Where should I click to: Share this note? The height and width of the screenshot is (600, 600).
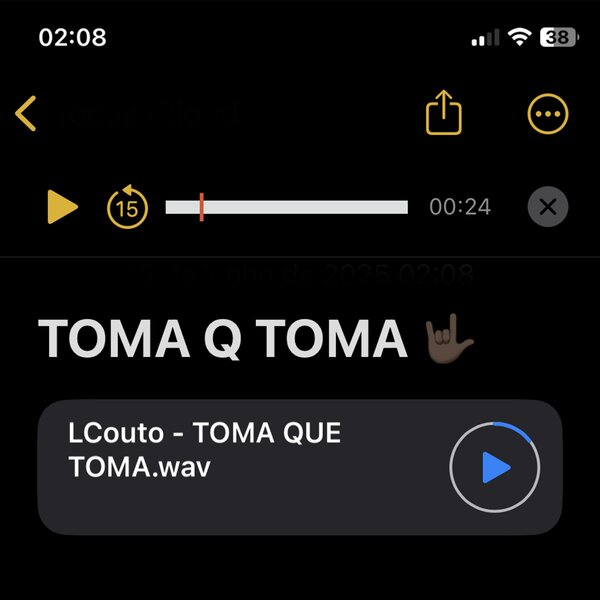444,114
